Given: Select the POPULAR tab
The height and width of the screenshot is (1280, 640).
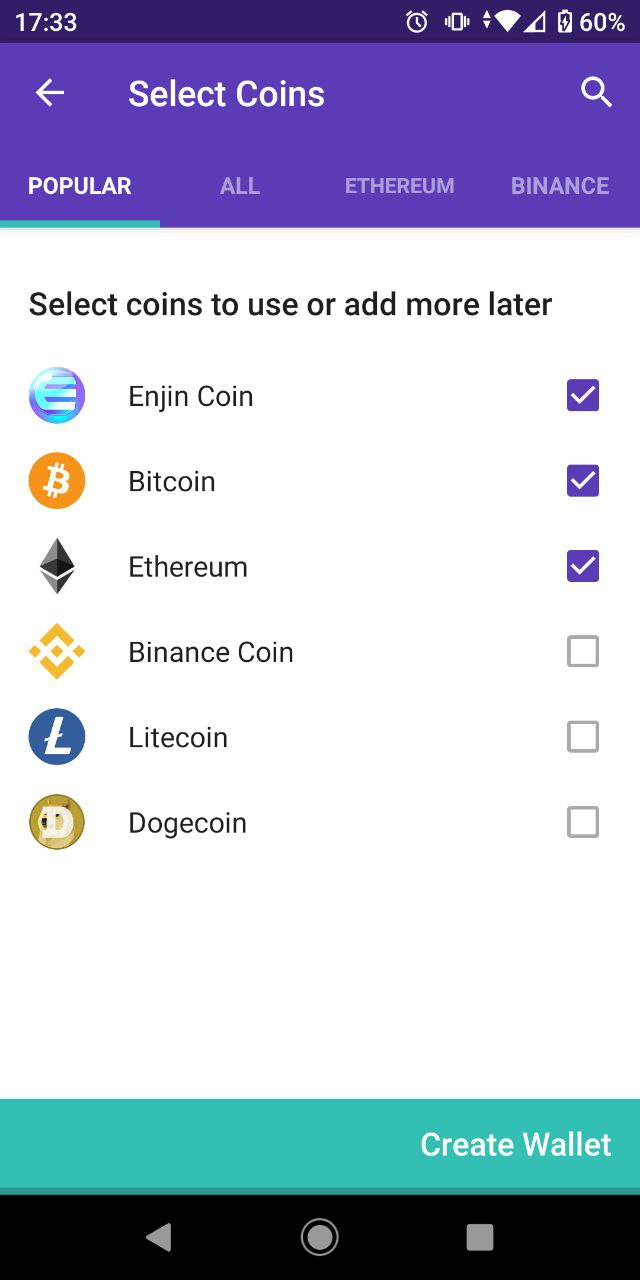Looking at the screenshot, I should pos(80,186).
